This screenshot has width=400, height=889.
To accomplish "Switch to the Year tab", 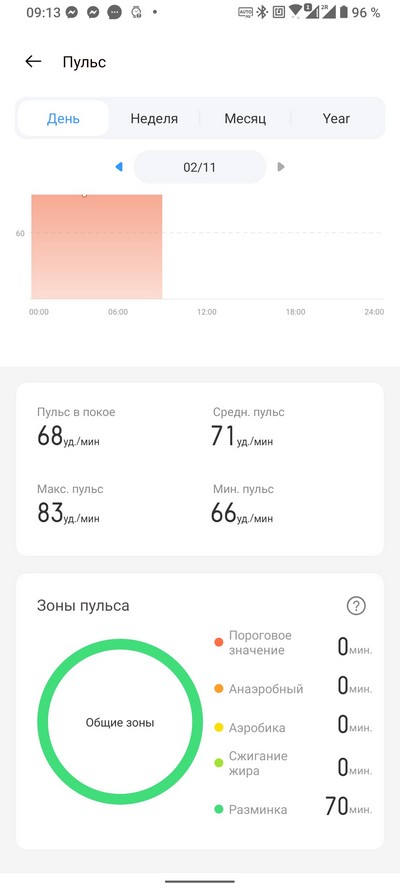I will pyautogui.click(x=337, y=118).
